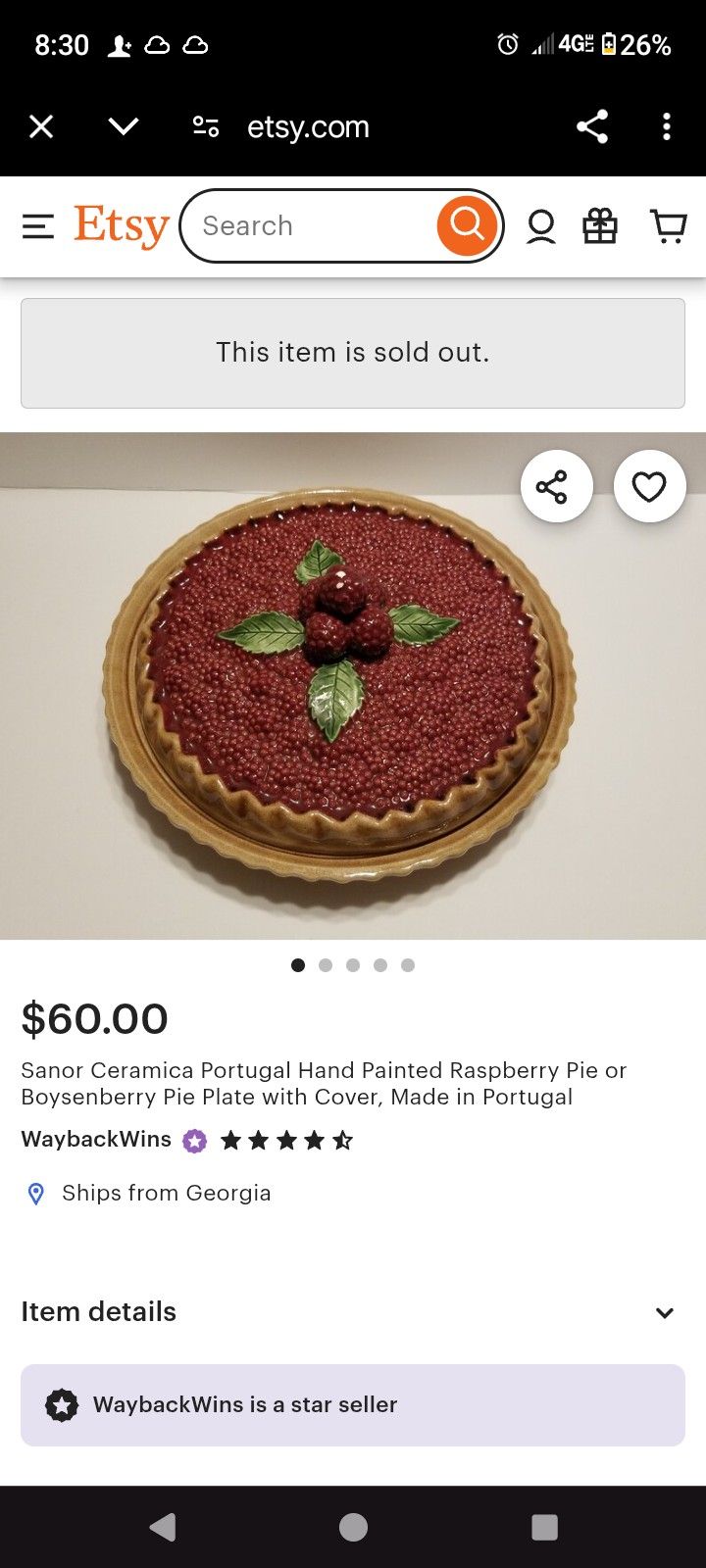The width and height of the screenshot is (706, 1568).
Task: Click the WaybackWins seller name
Action: [x=95, y=1139]
